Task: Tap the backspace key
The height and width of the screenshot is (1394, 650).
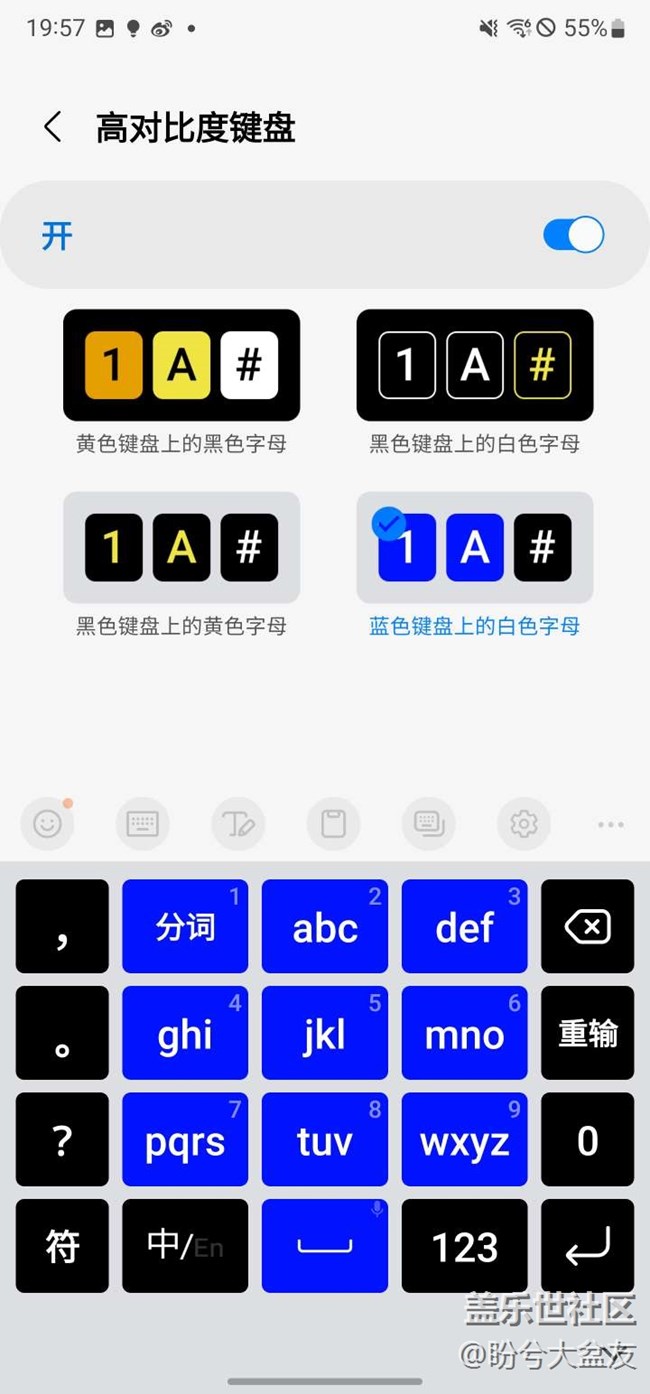Action: [x=587, y=927]
